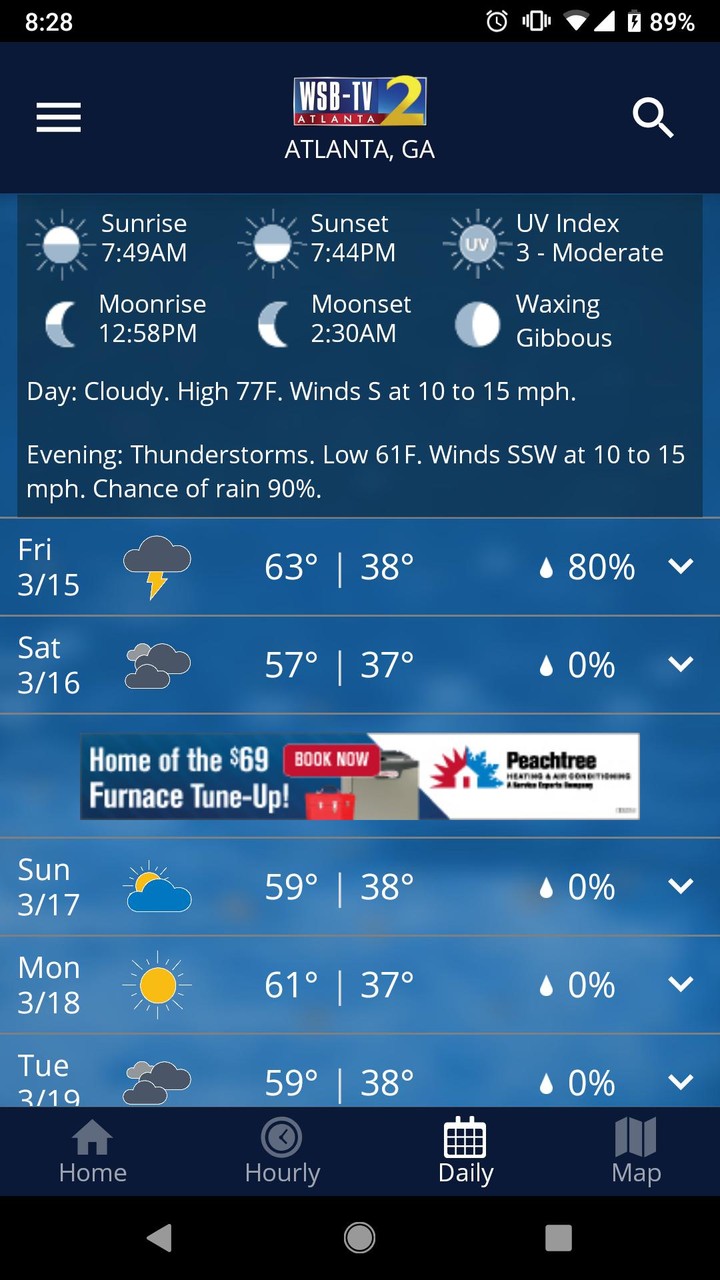Switch to the Map tab

[636, 1152]
